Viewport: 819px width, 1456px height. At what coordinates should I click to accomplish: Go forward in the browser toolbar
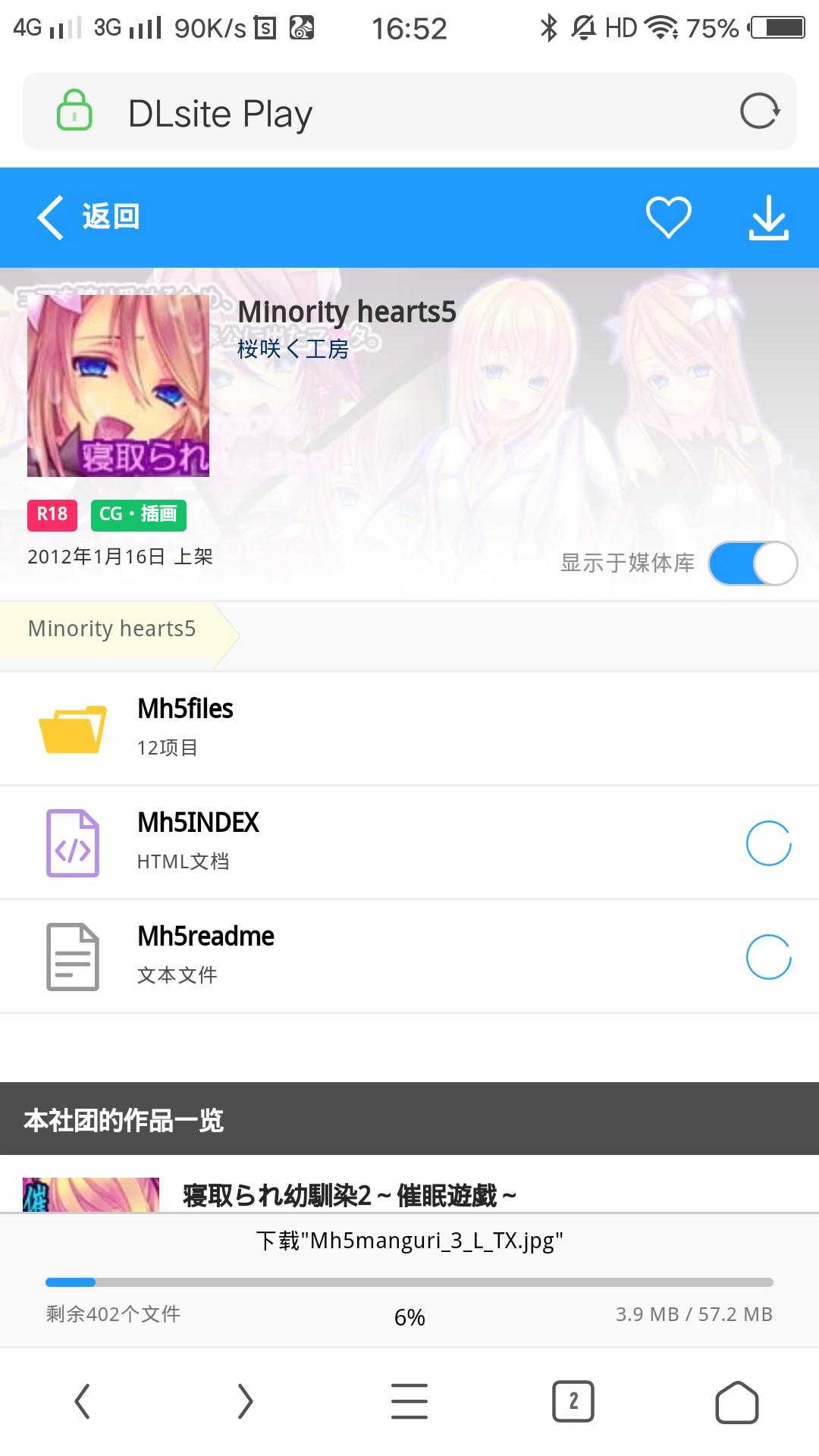click(245, 1401)
